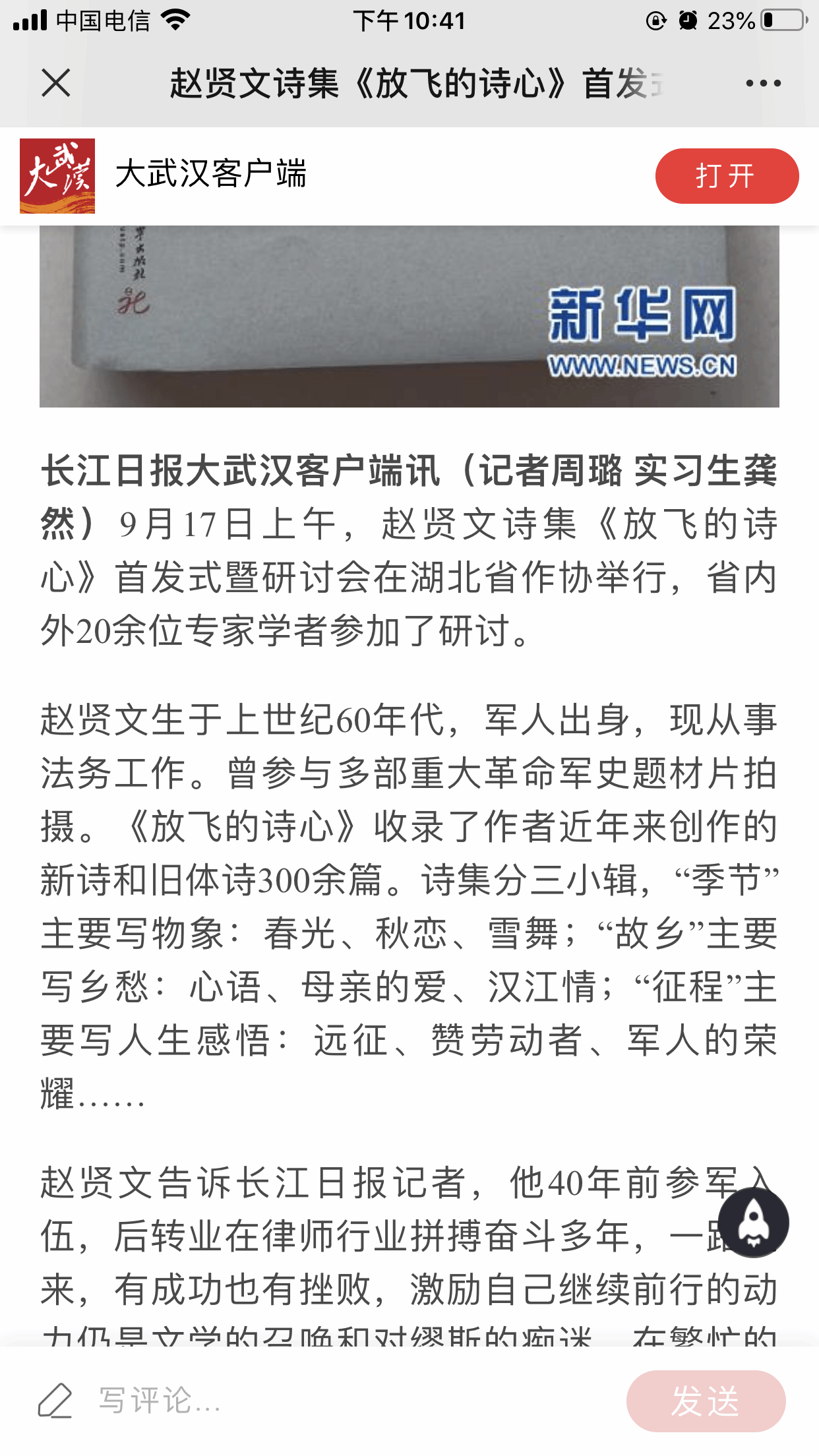The height and width of the screenshot is (1456, 819).
Task: Open the book cover image
Action: pos(409,317)
